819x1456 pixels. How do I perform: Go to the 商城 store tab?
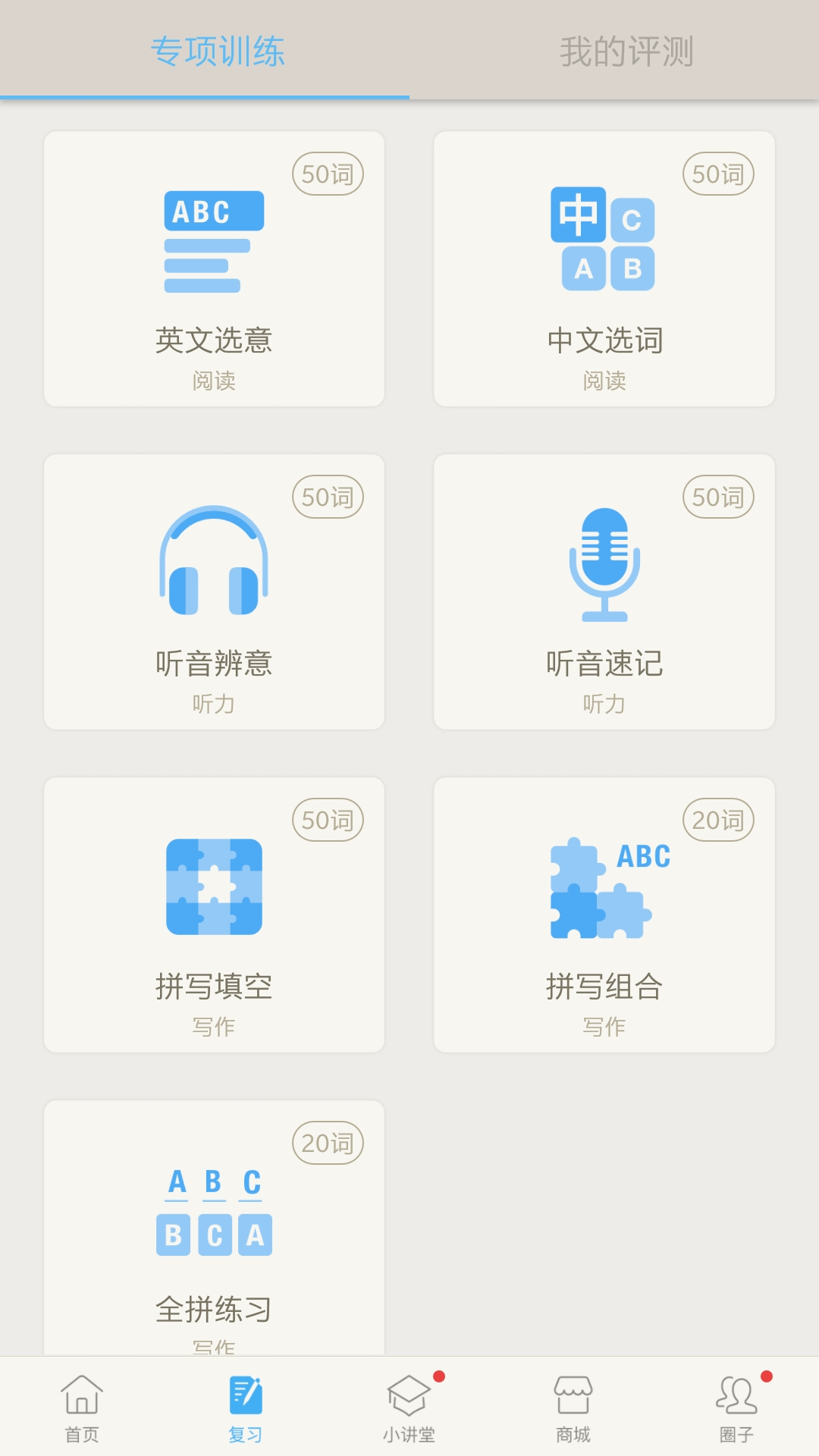573,1407
